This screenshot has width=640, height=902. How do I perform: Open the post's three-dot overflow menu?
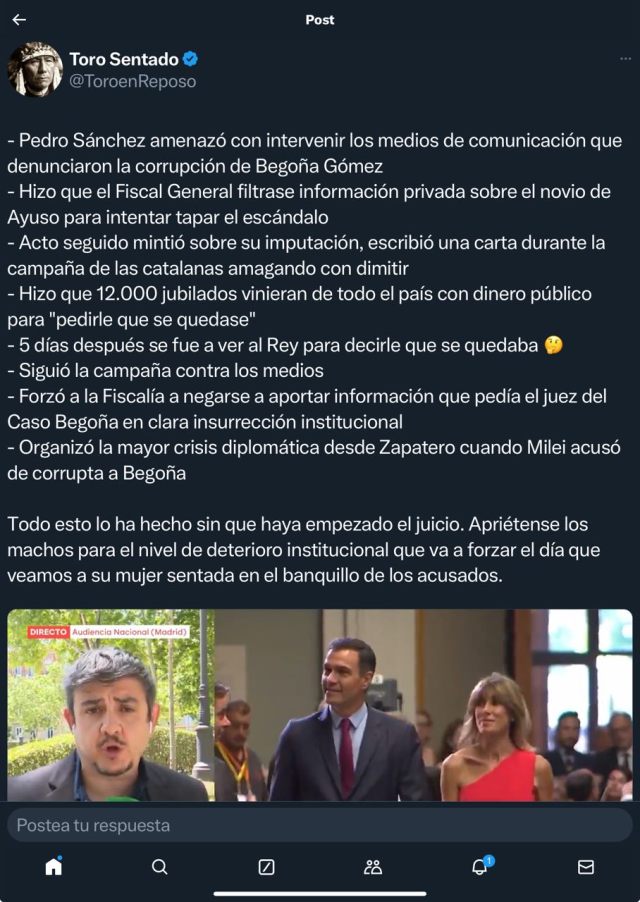[x=625, y=59]
